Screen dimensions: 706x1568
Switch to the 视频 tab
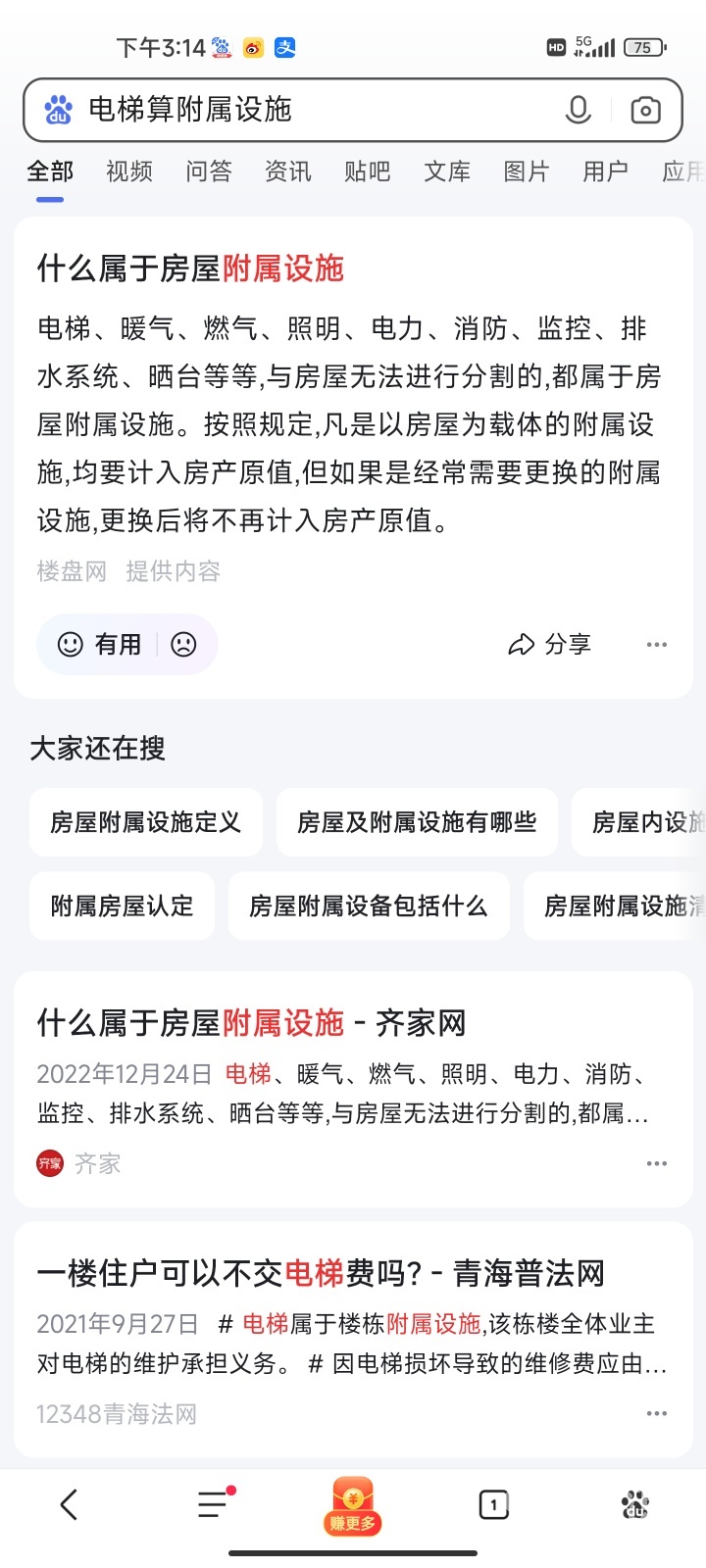pyautogui.click(x=129, y=172)
